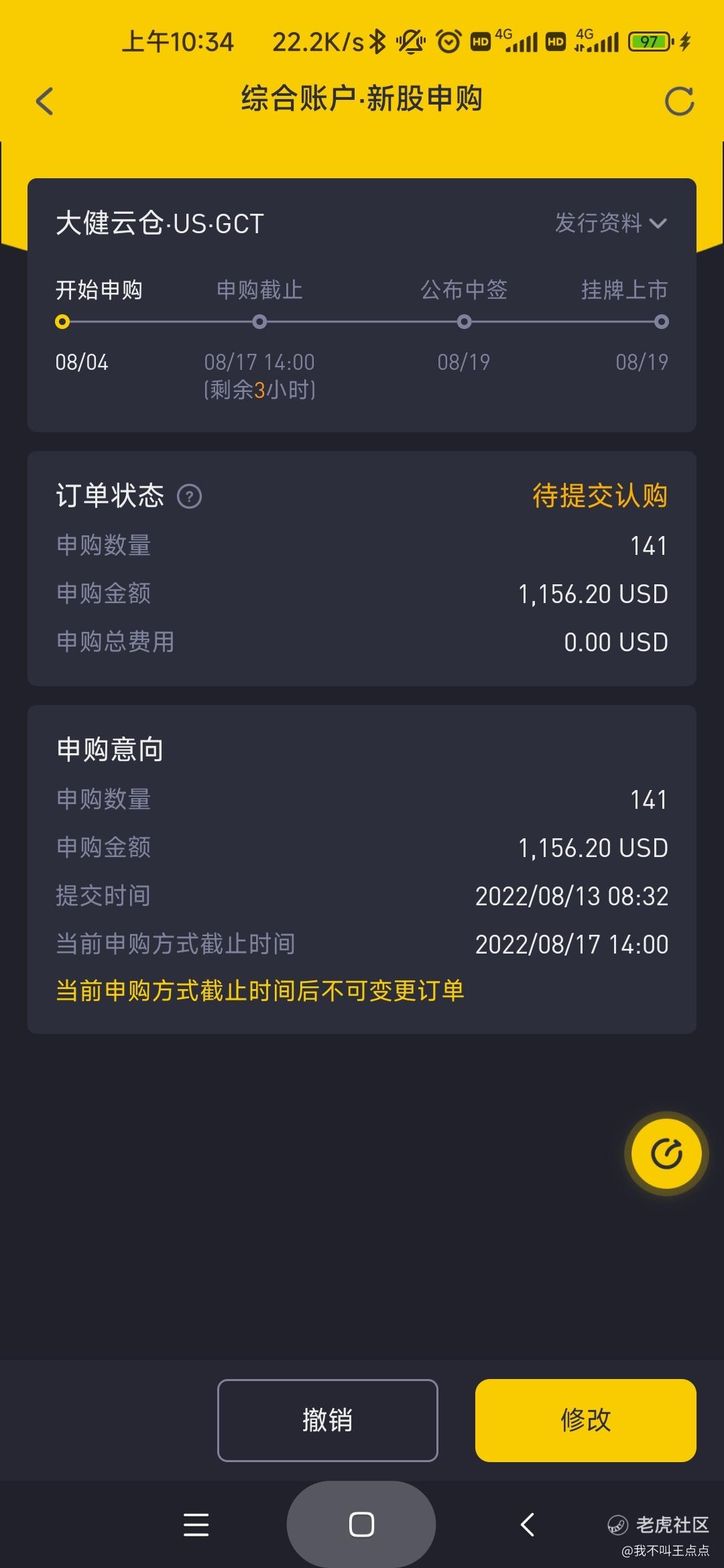
Task: Cancel the order with 撤销
Action: click(328, 1420)
